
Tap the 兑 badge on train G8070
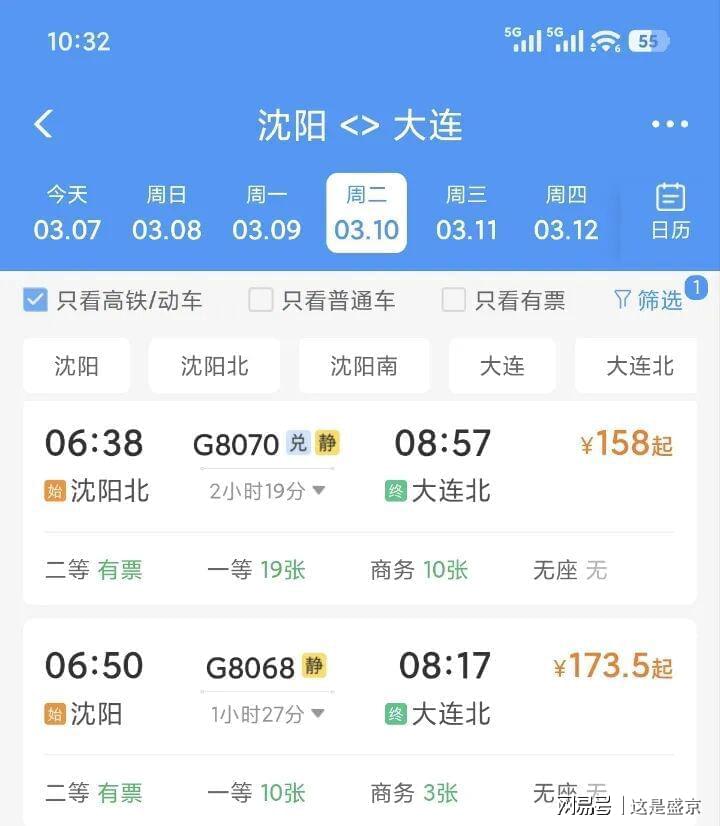click(x=299, y=443)
